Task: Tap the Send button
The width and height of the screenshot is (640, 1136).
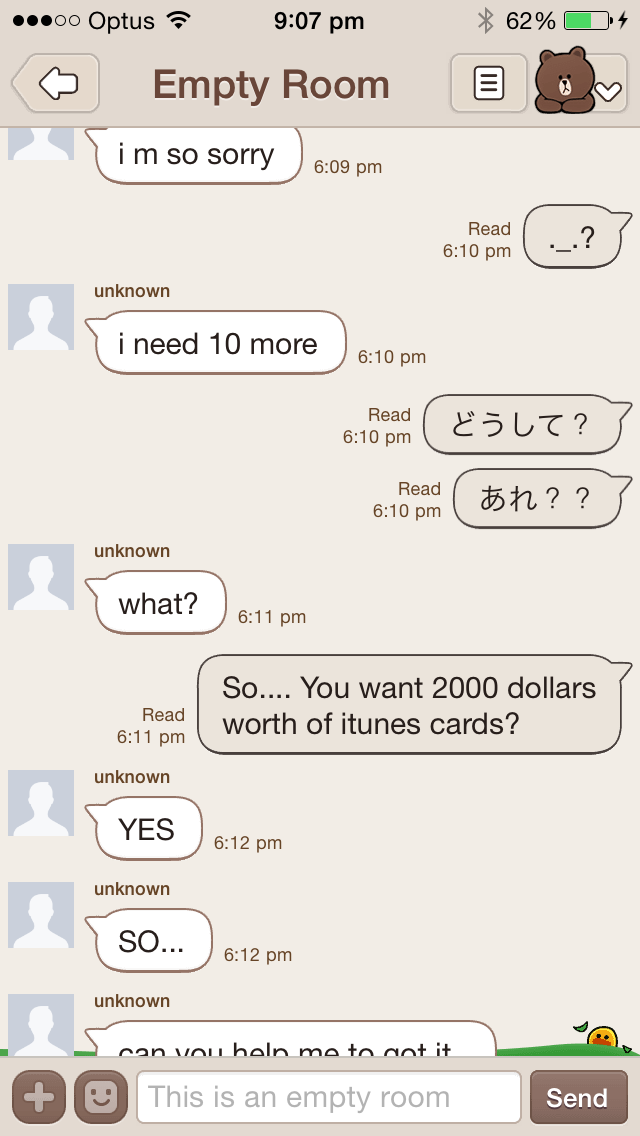Action: [578, 1097]
